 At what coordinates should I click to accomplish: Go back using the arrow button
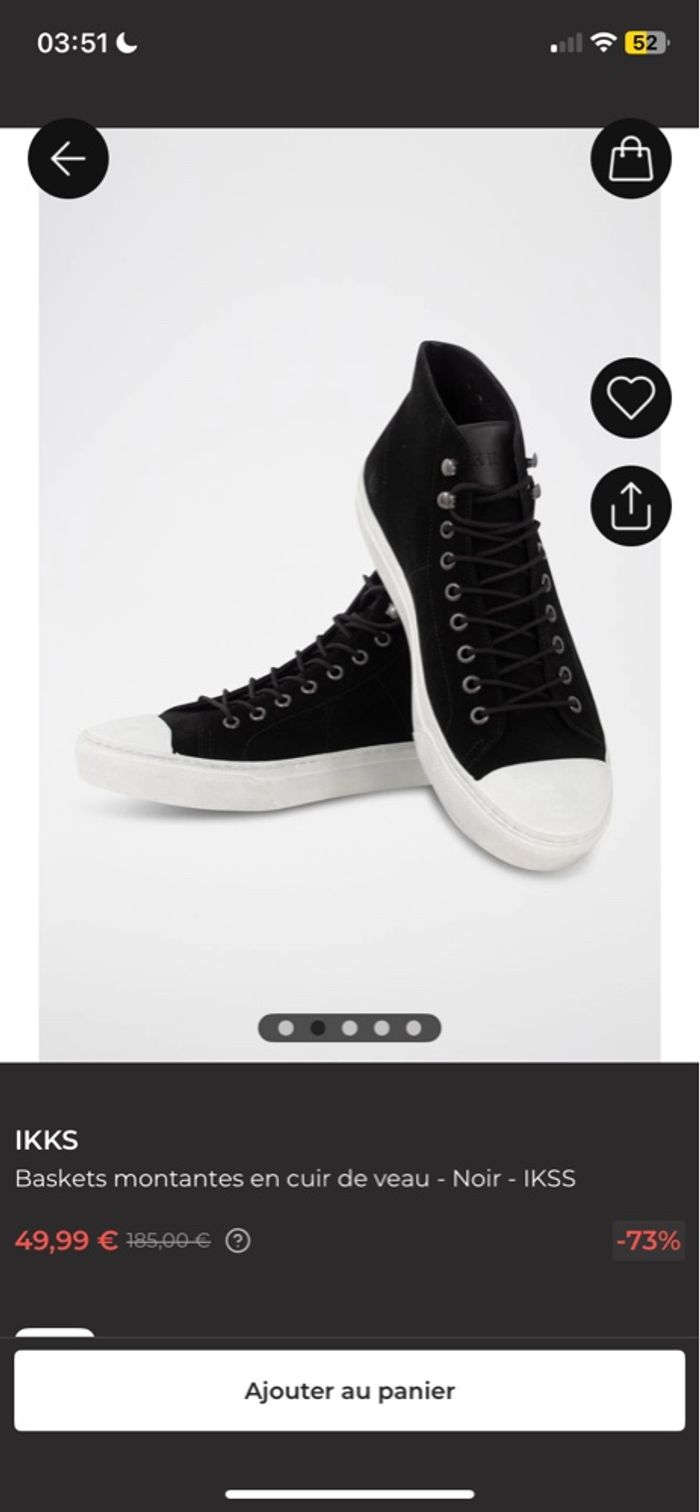click(68, 158)
